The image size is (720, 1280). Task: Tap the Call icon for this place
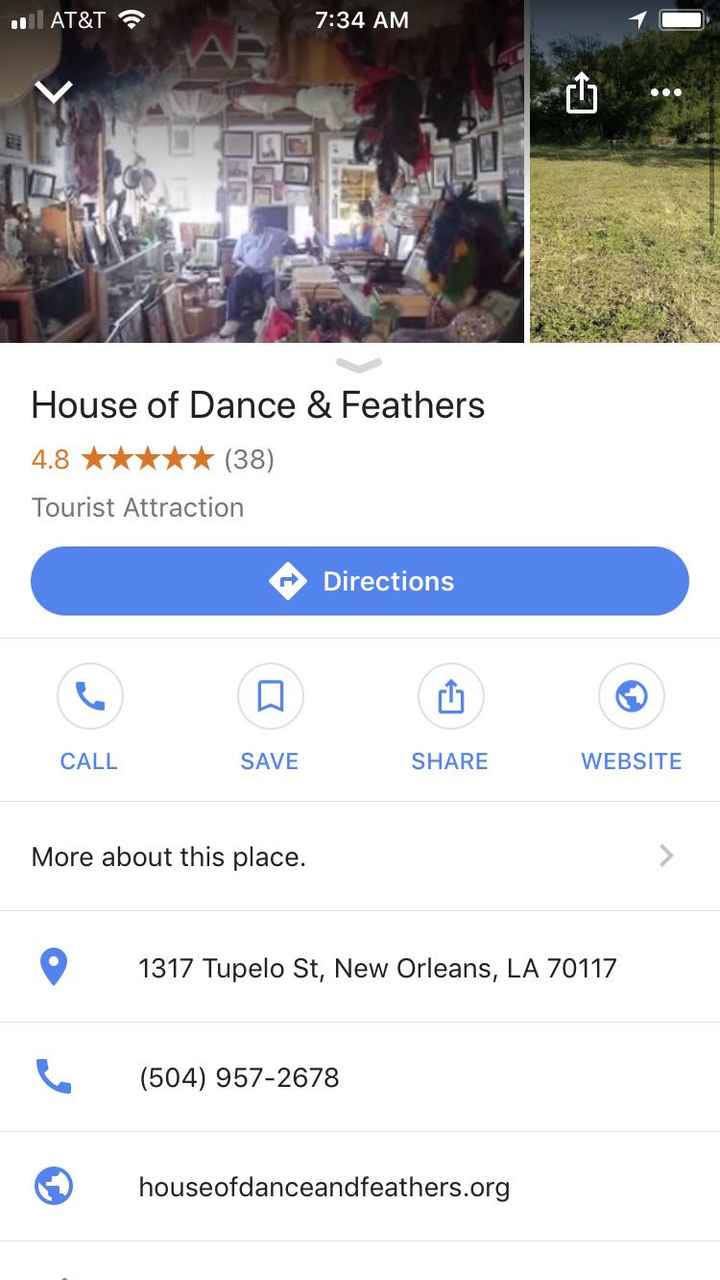point(90,696)
